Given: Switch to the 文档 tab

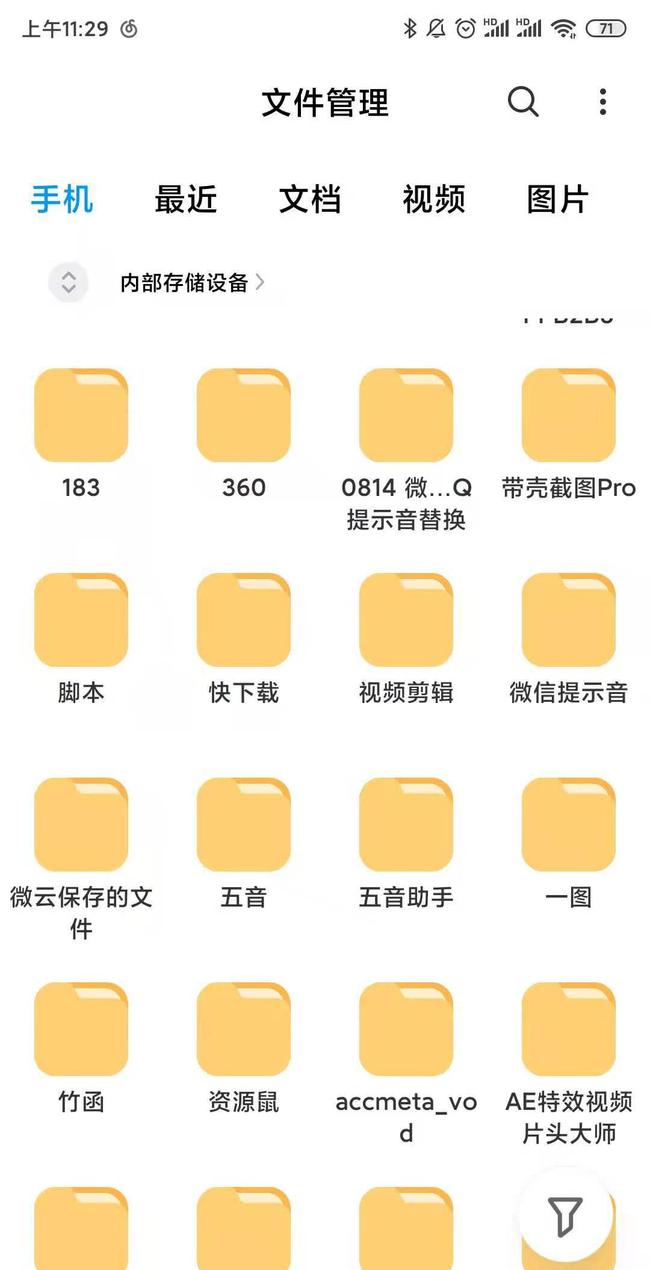Looking at the screenshot, I should tap(310, 199).
